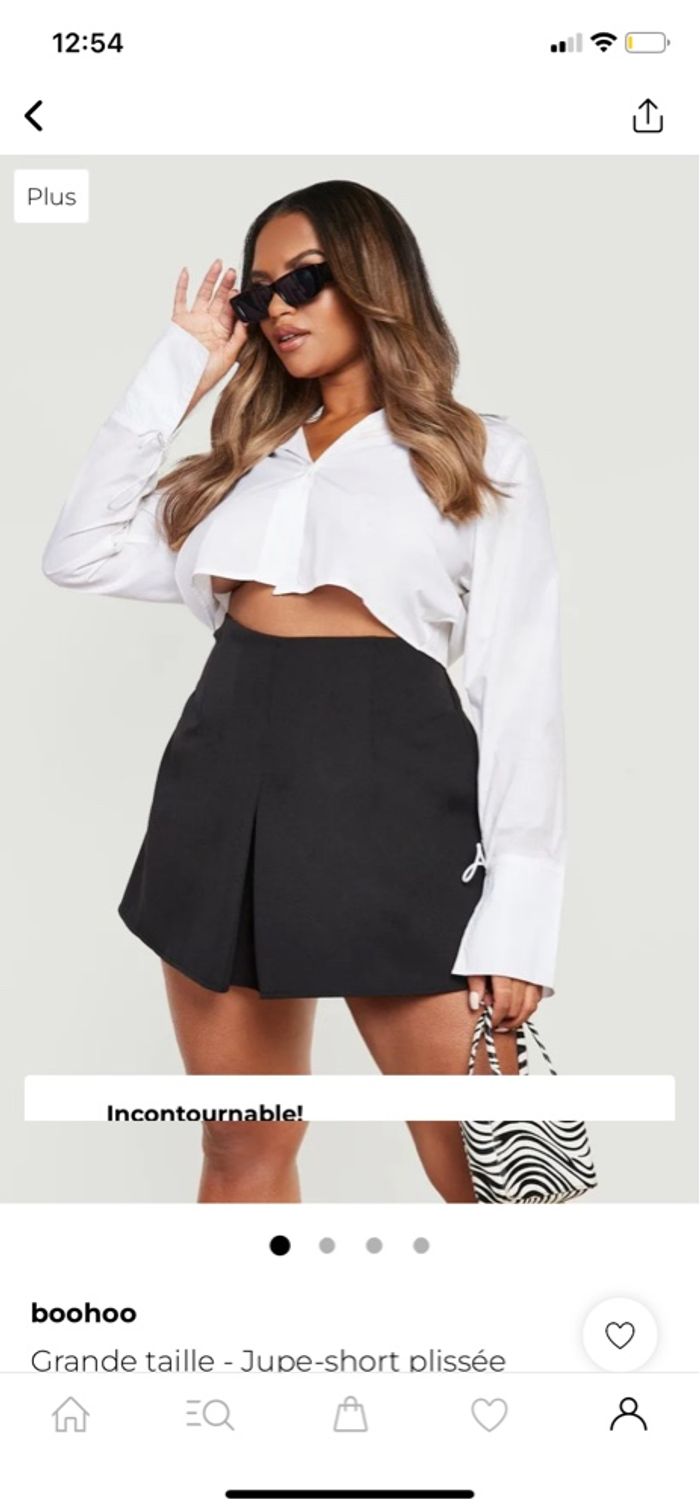Open the home tab
This screenshot has width=700, height=1512.
[70, 1415]
